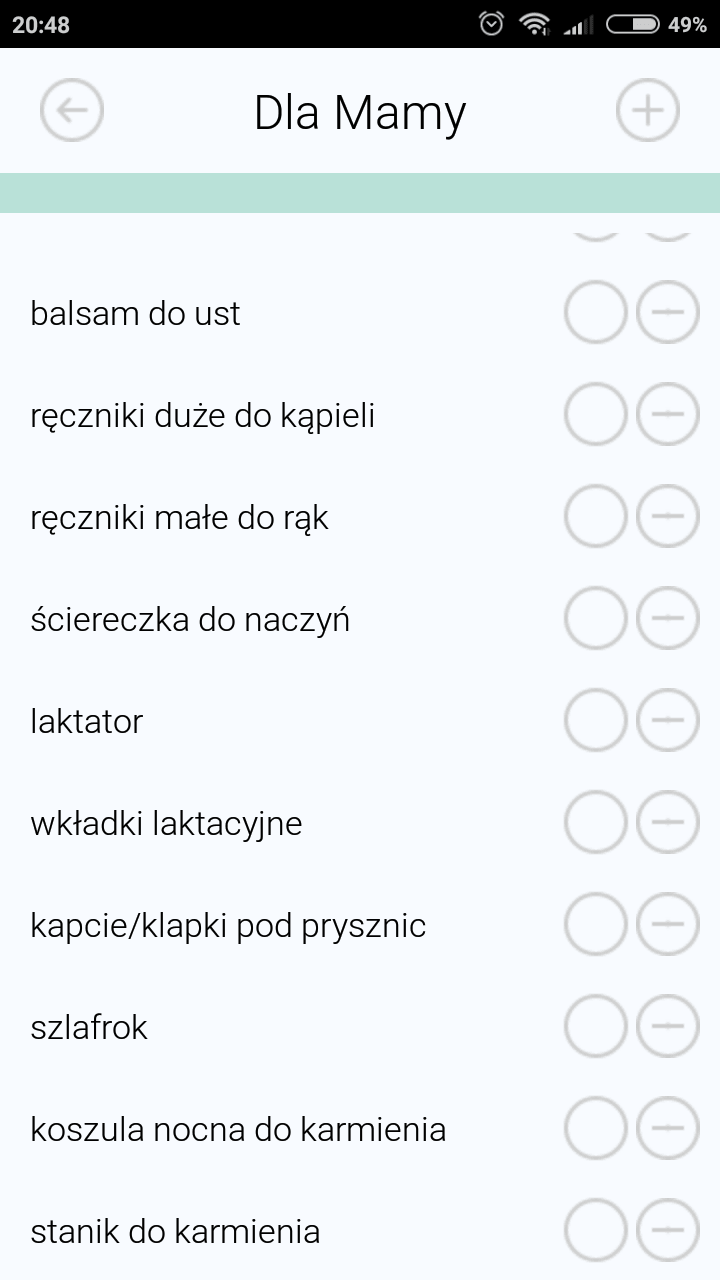Select the checkbox for wkładki laktacyjne
Image resolution: width=720 pixels, height=1280 pixels.
[x=596, y=823]
